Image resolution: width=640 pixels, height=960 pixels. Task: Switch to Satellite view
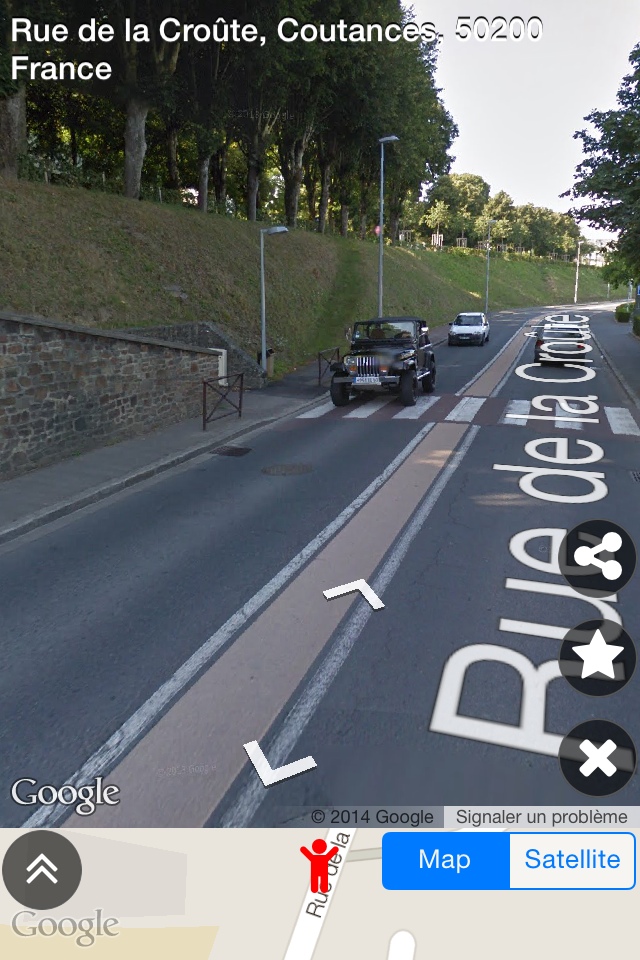tap(572, 860)
